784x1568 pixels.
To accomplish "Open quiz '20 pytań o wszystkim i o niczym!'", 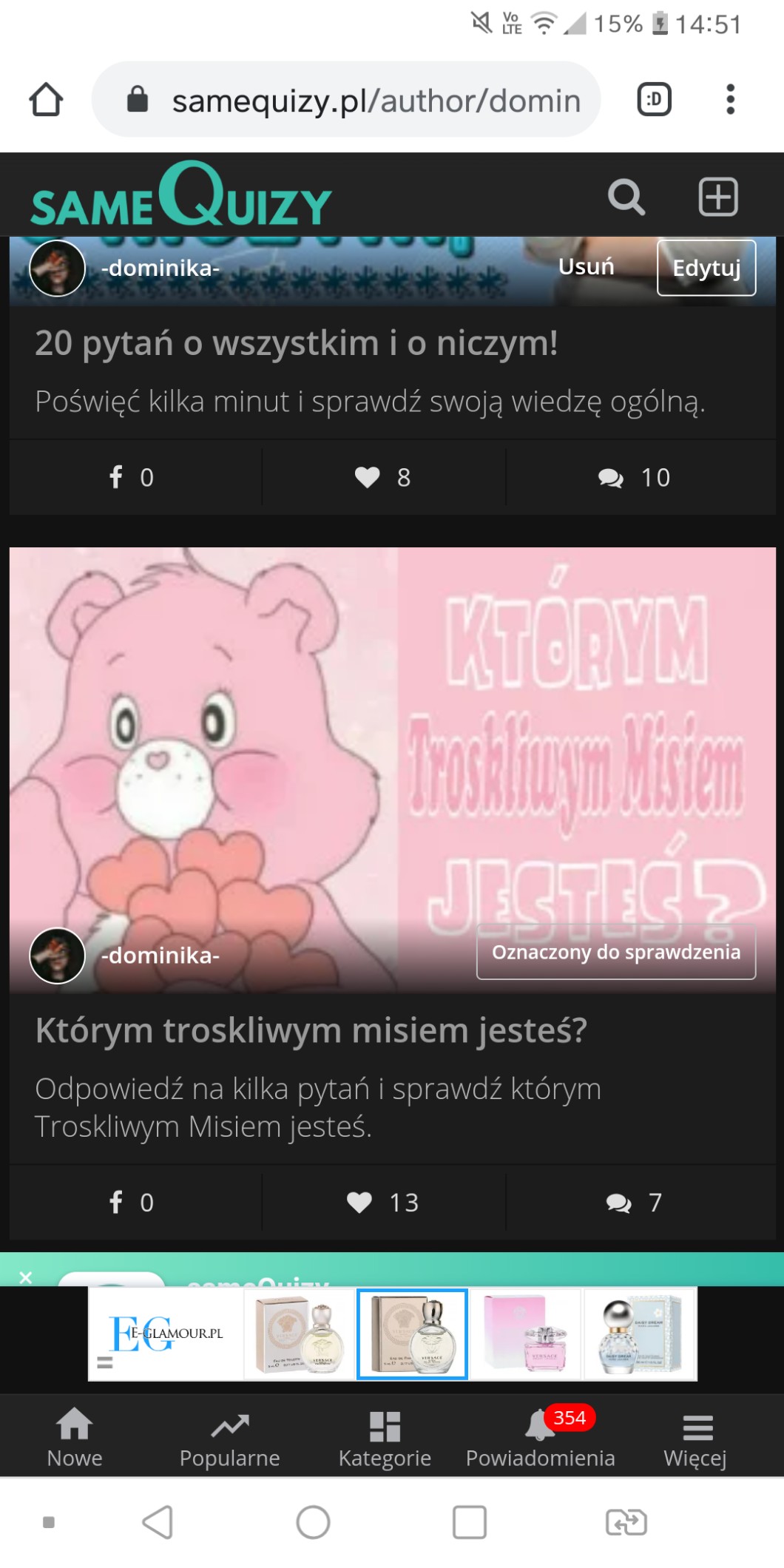I will (x=296, y=344).
